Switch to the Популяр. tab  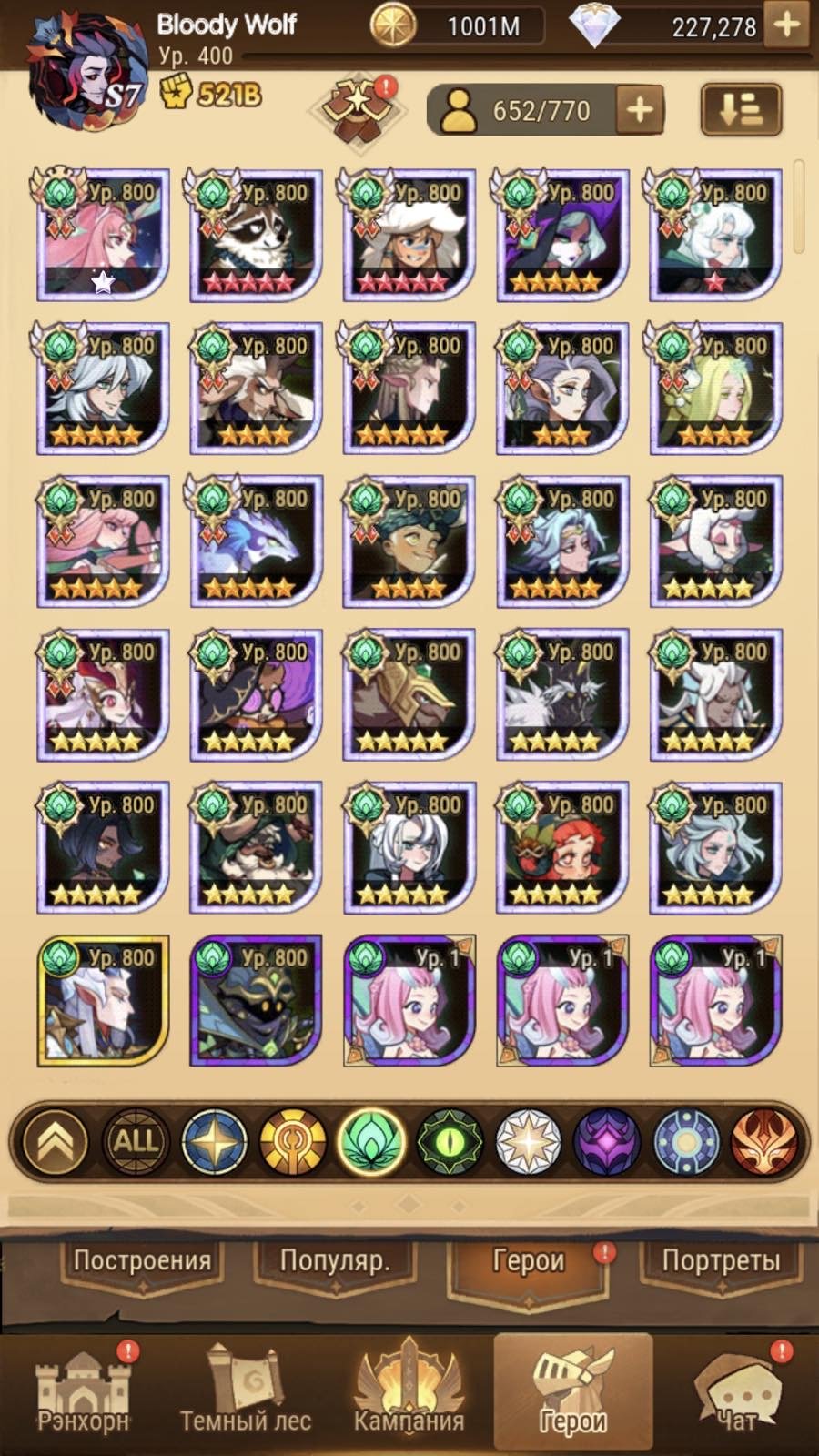pos(334,1260)
